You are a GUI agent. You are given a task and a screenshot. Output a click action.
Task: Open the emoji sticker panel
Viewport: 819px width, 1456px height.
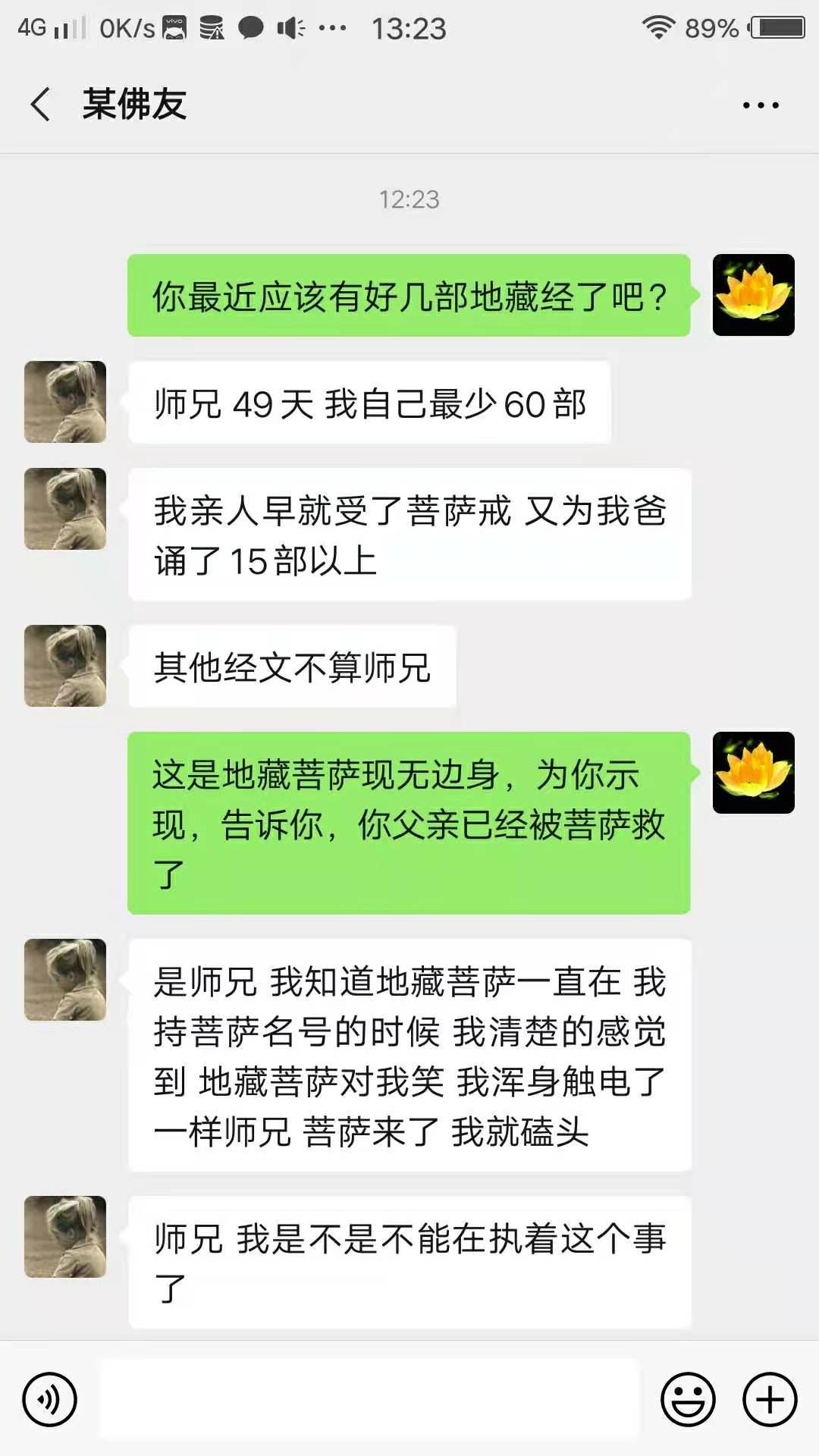click(688, 1399)
